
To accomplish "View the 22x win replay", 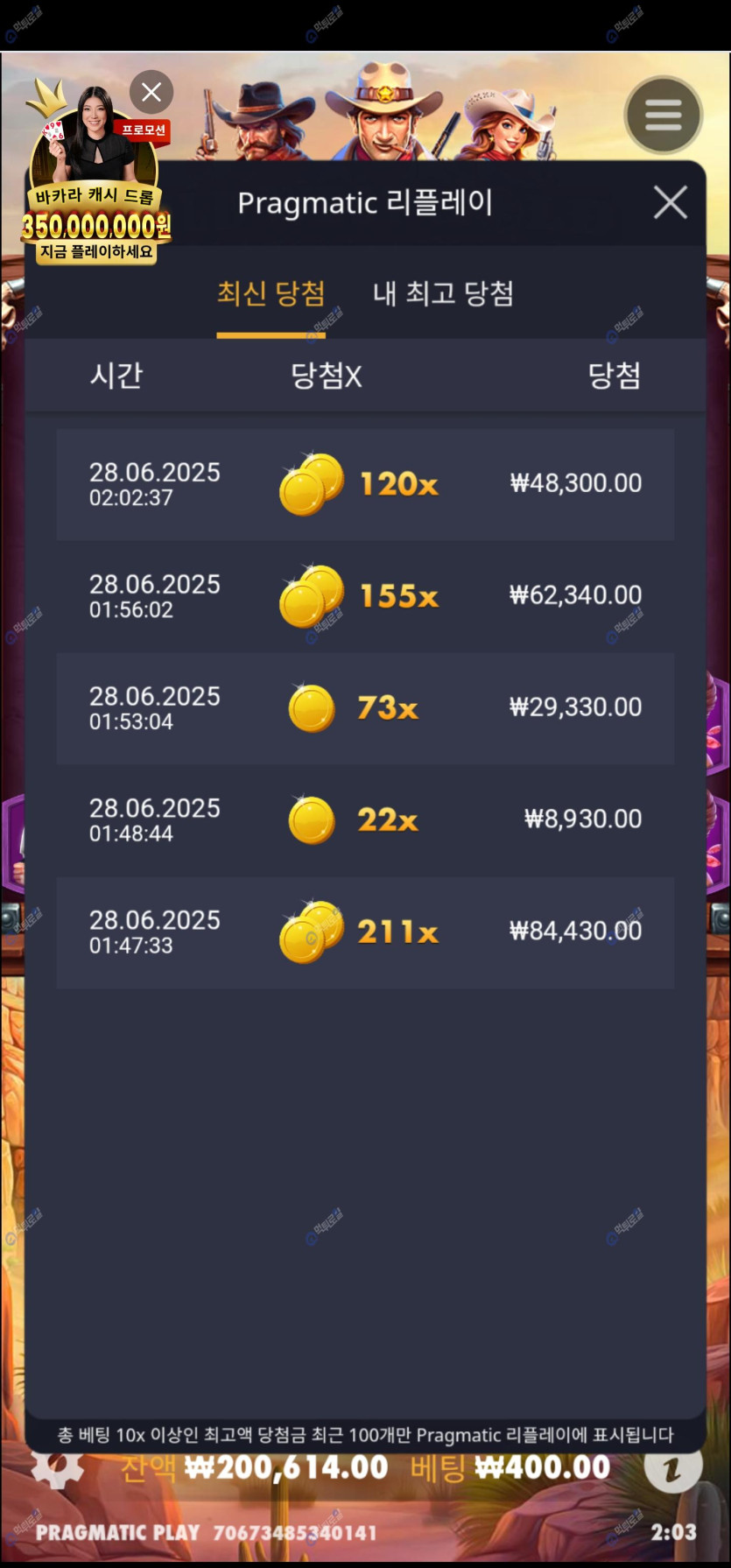I will tap(365, 820).
